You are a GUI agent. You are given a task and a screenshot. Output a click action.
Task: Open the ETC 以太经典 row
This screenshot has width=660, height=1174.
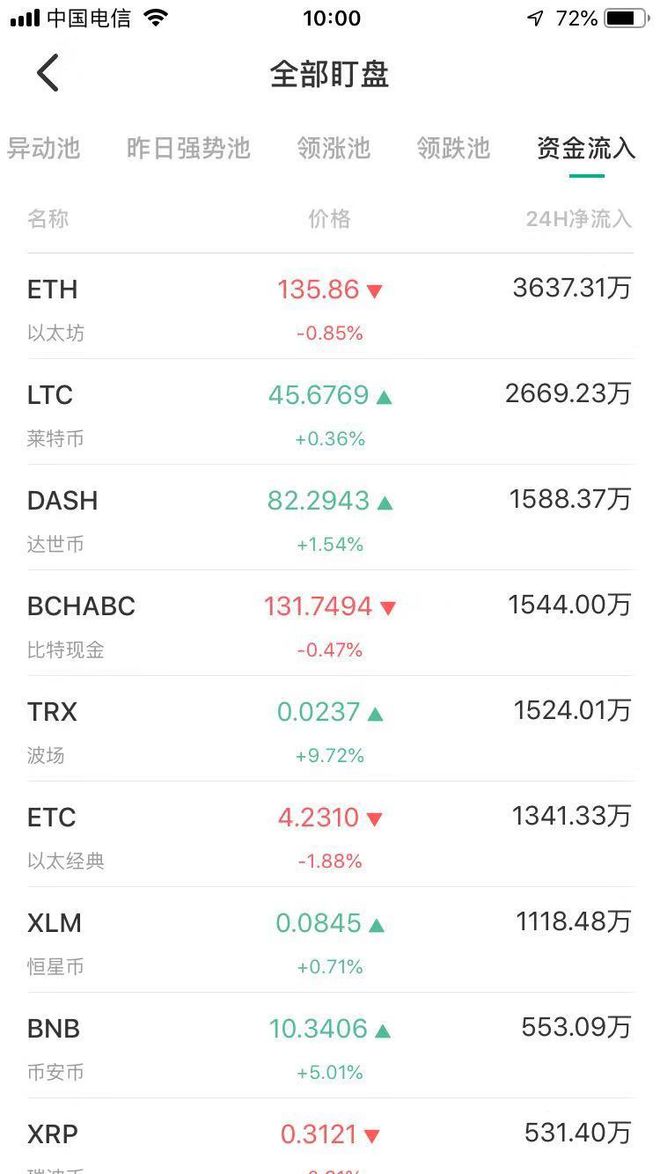[x=330, y=835]
